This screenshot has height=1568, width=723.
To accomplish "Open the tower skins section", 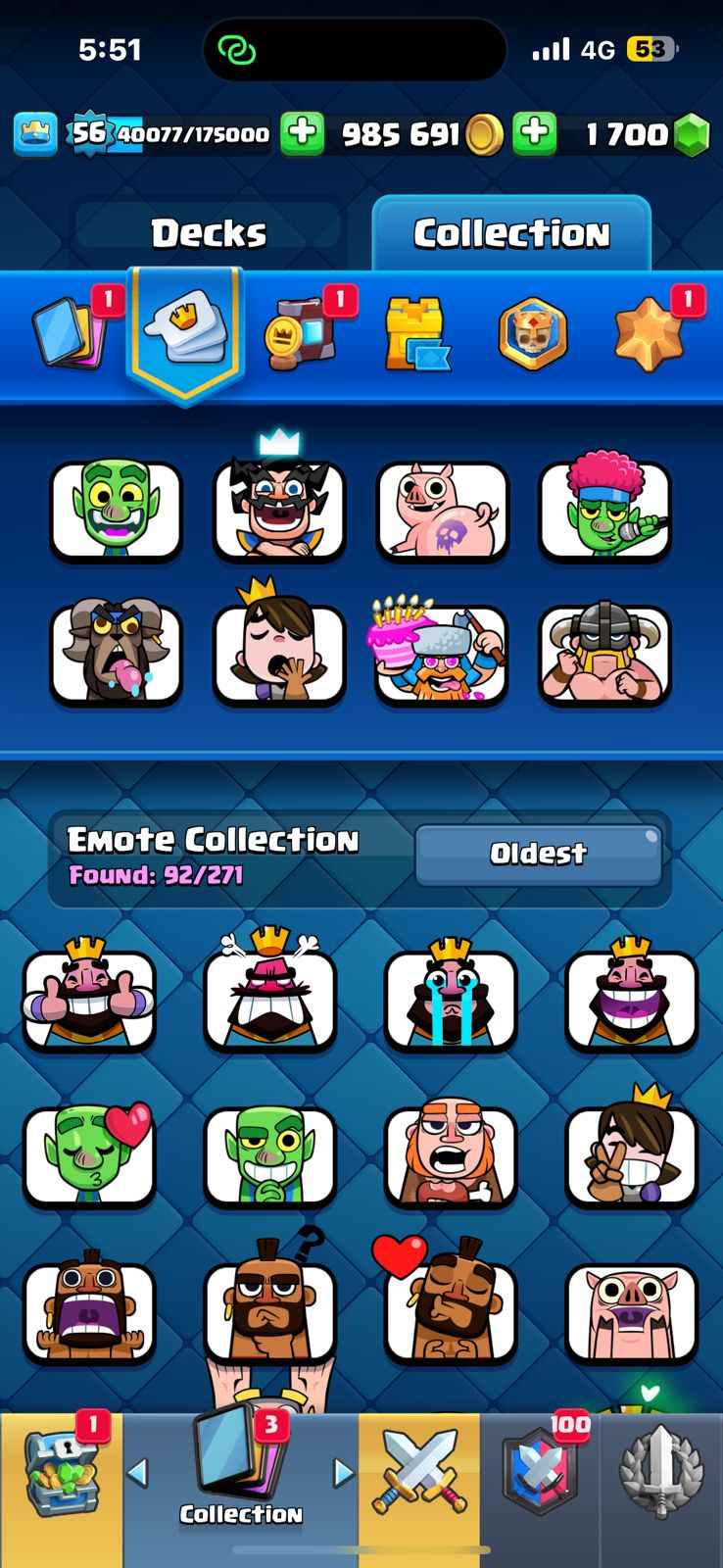I will (x=416, y=335).
